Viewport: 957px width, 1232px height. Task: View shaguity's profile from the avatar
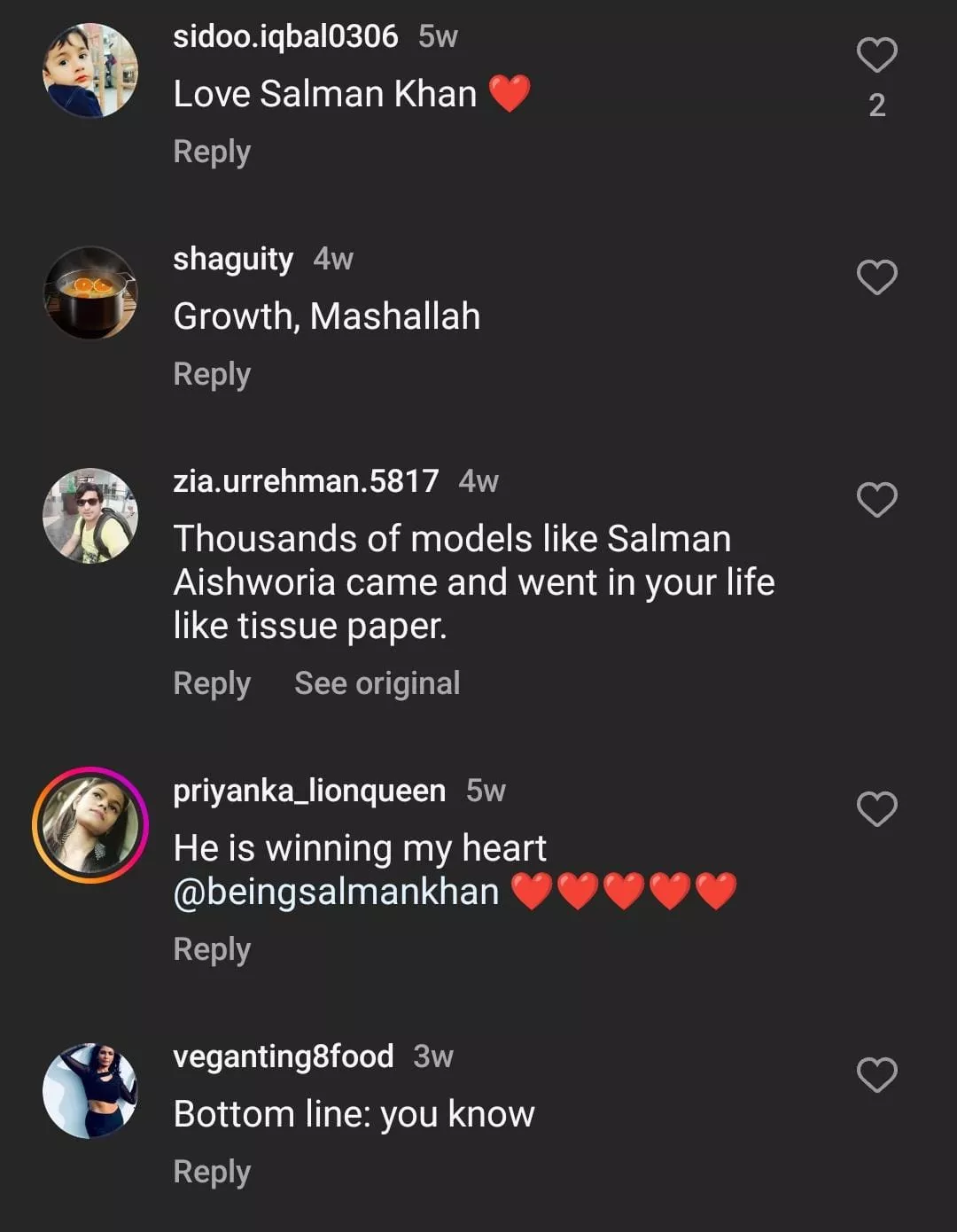pos(90,292)
